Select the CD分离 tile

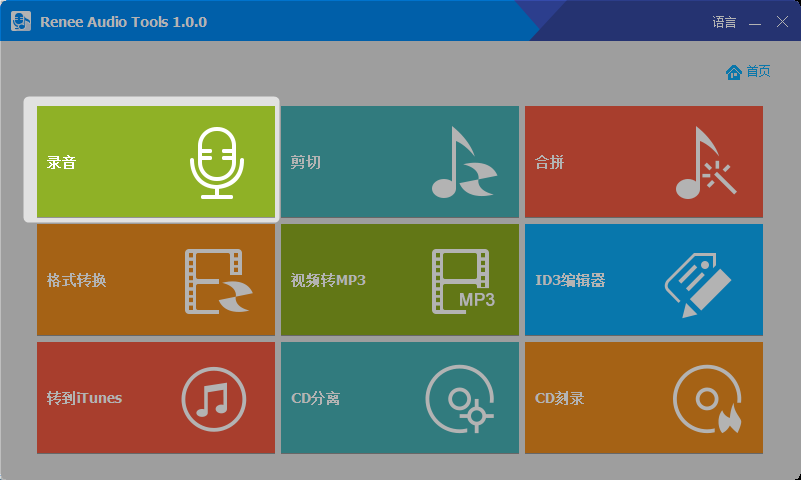tap(399, 398)
